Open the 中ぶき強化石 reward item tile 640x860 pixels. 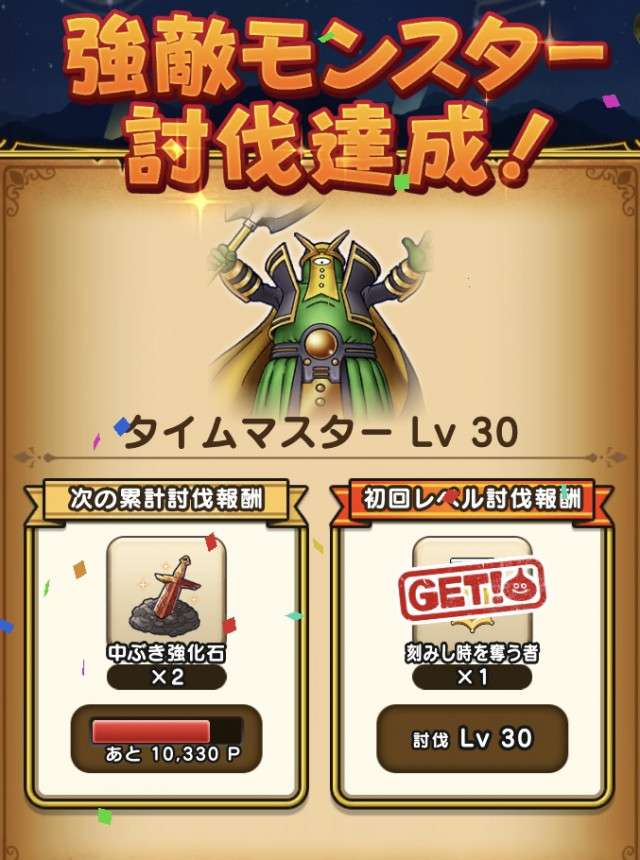166,589
